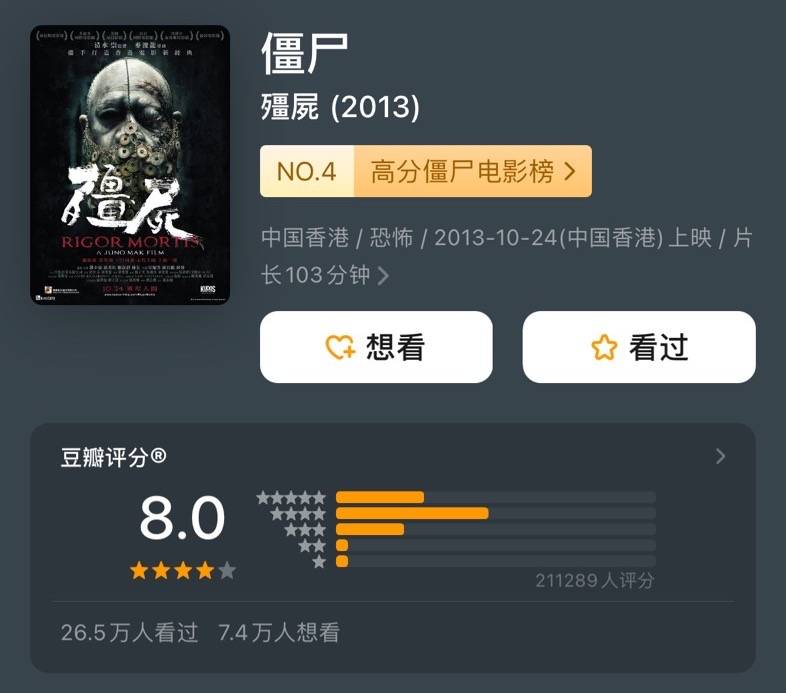Expand the movie info details chevron
Screen dimensions: 786x693
383,275
